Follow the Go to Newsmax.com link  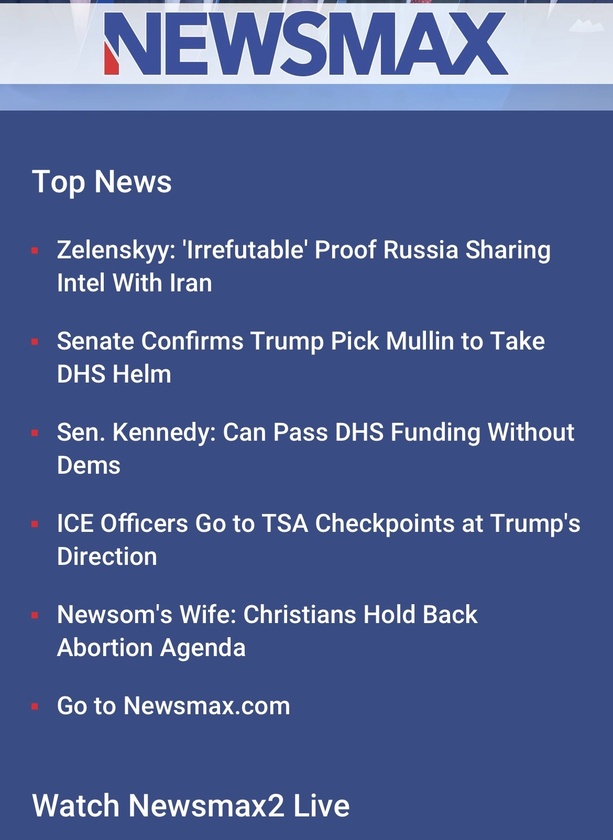[x=173, y=705]
